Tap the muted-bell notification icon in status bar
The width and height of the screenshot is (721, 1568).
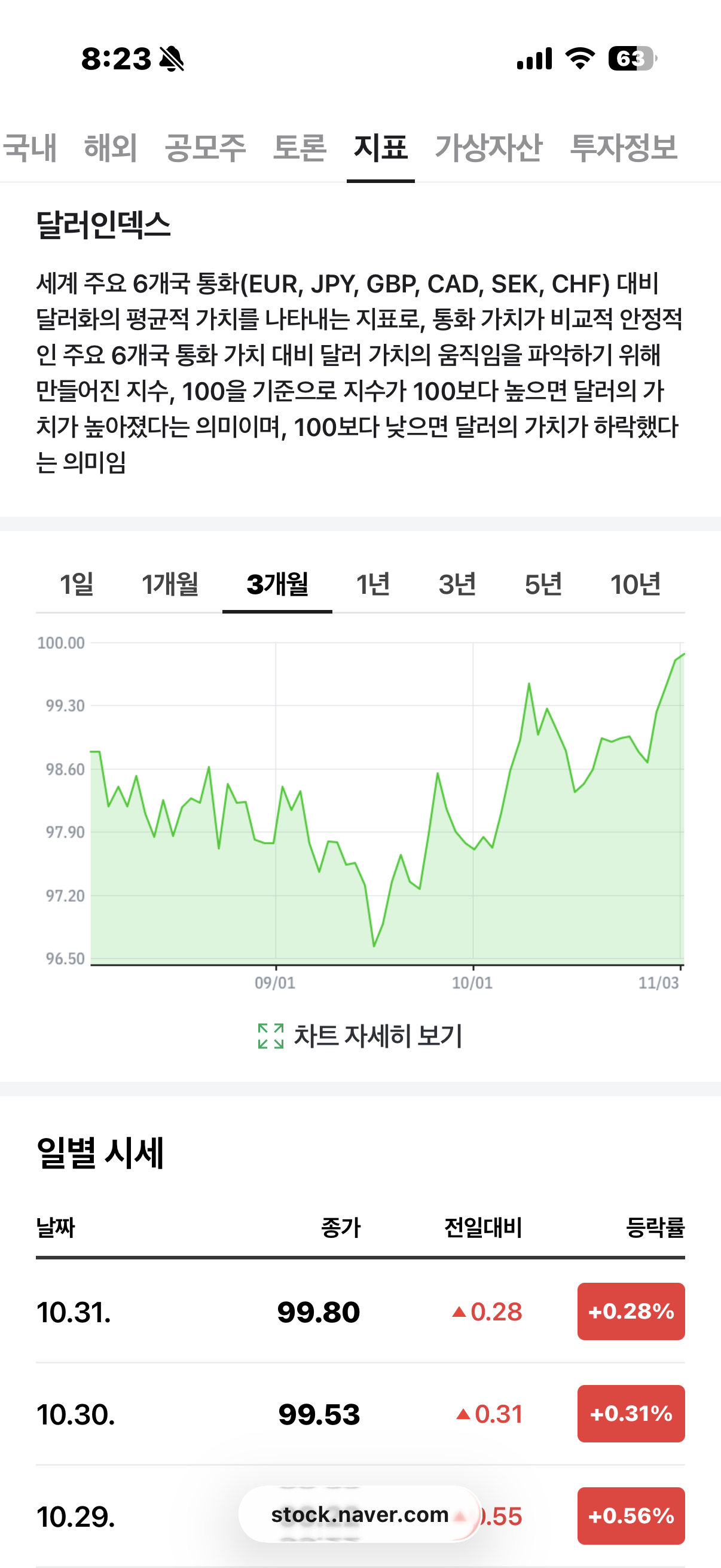[171, 58]
